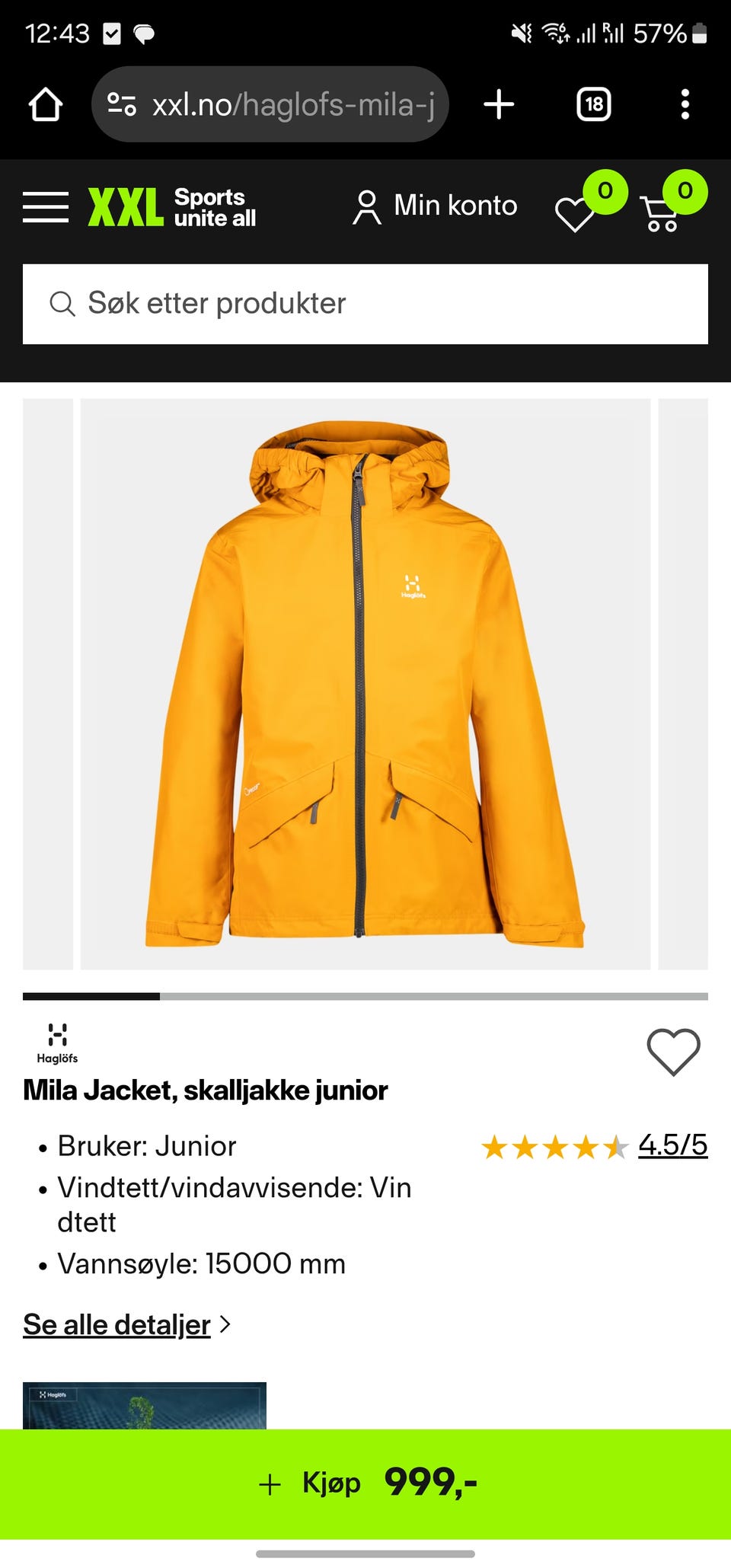731x1568 pixels.
Task: Open a new browser tab
Action: 499,104
